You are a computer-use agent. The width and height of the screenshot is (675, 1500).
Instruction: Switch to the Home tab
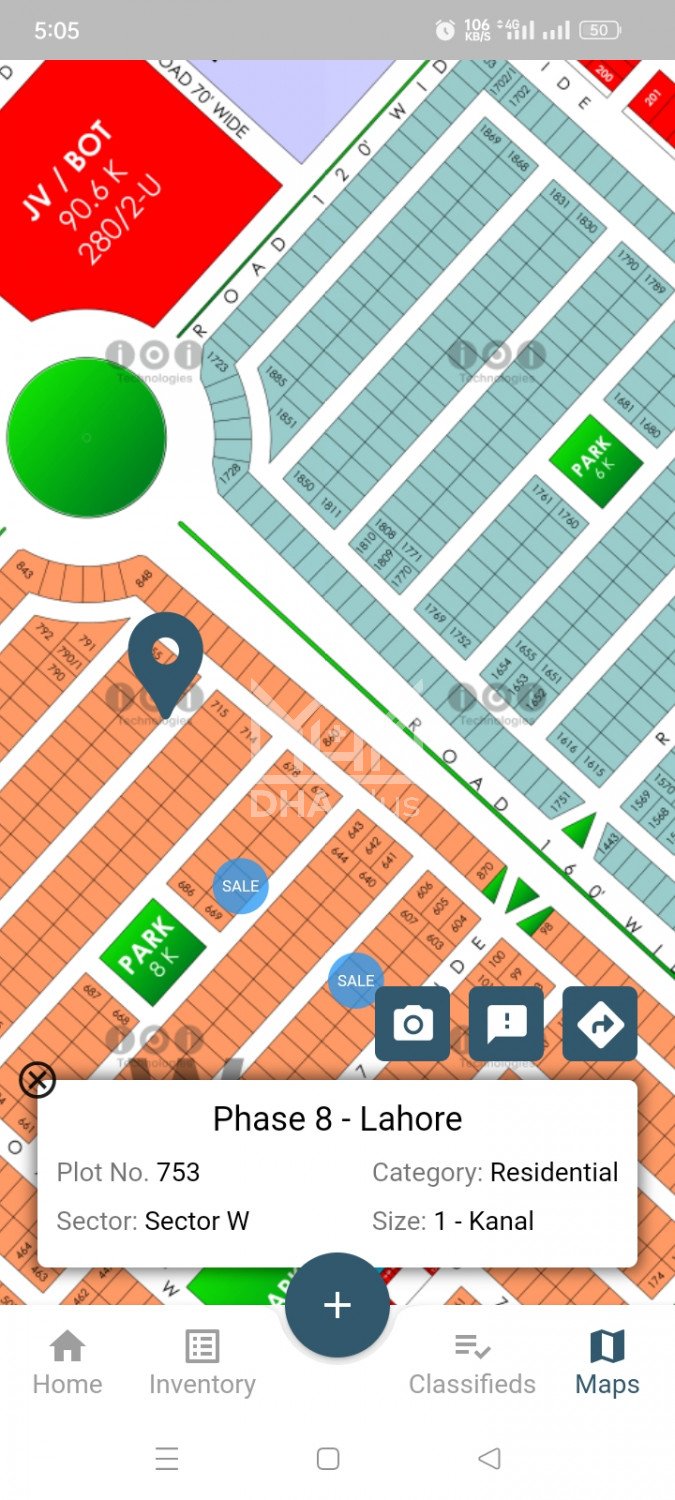67,1362
